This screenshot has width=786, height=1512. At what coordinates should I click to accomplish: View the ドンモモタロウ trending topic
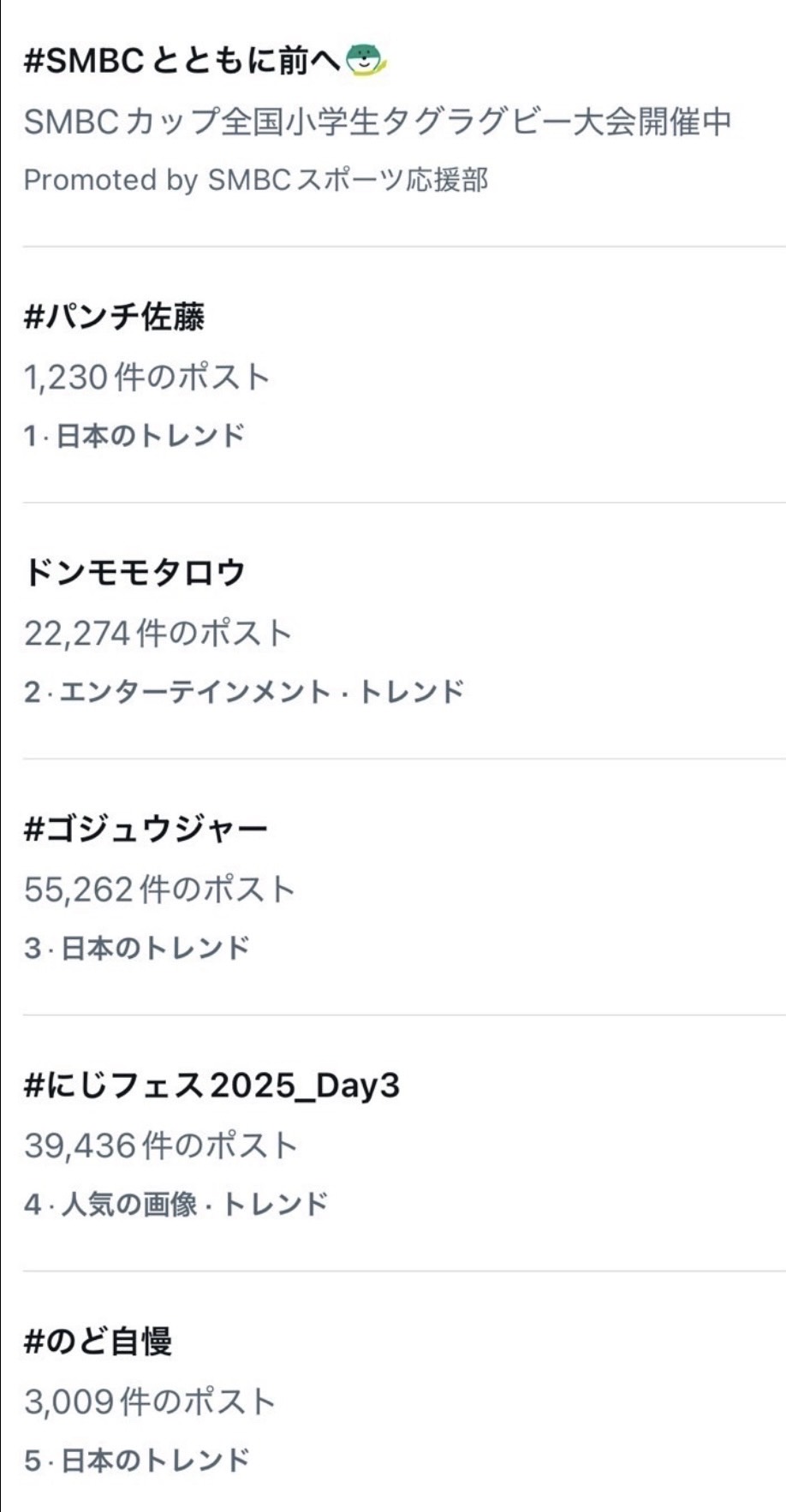[135, 573]
